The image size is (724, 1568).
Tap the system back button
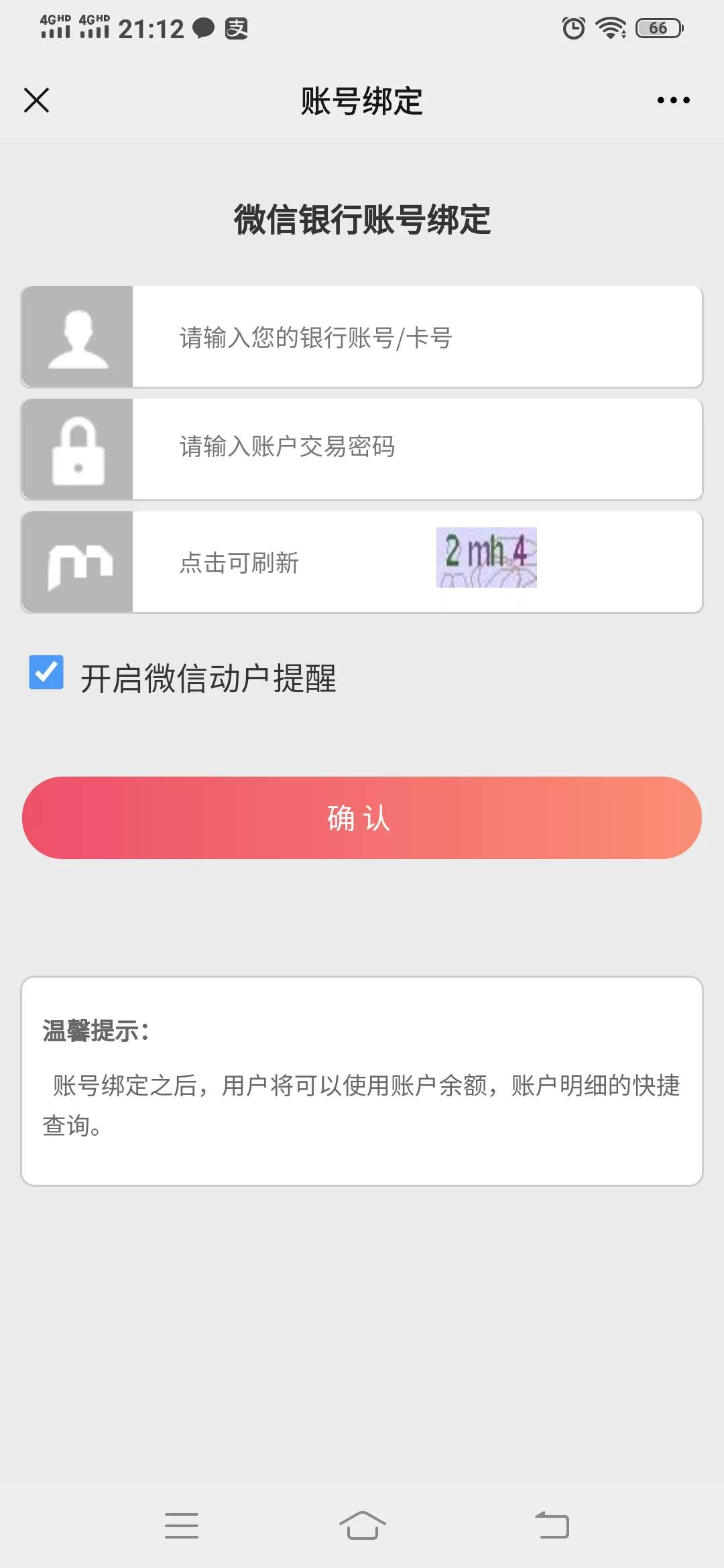tap(552, 1525)
